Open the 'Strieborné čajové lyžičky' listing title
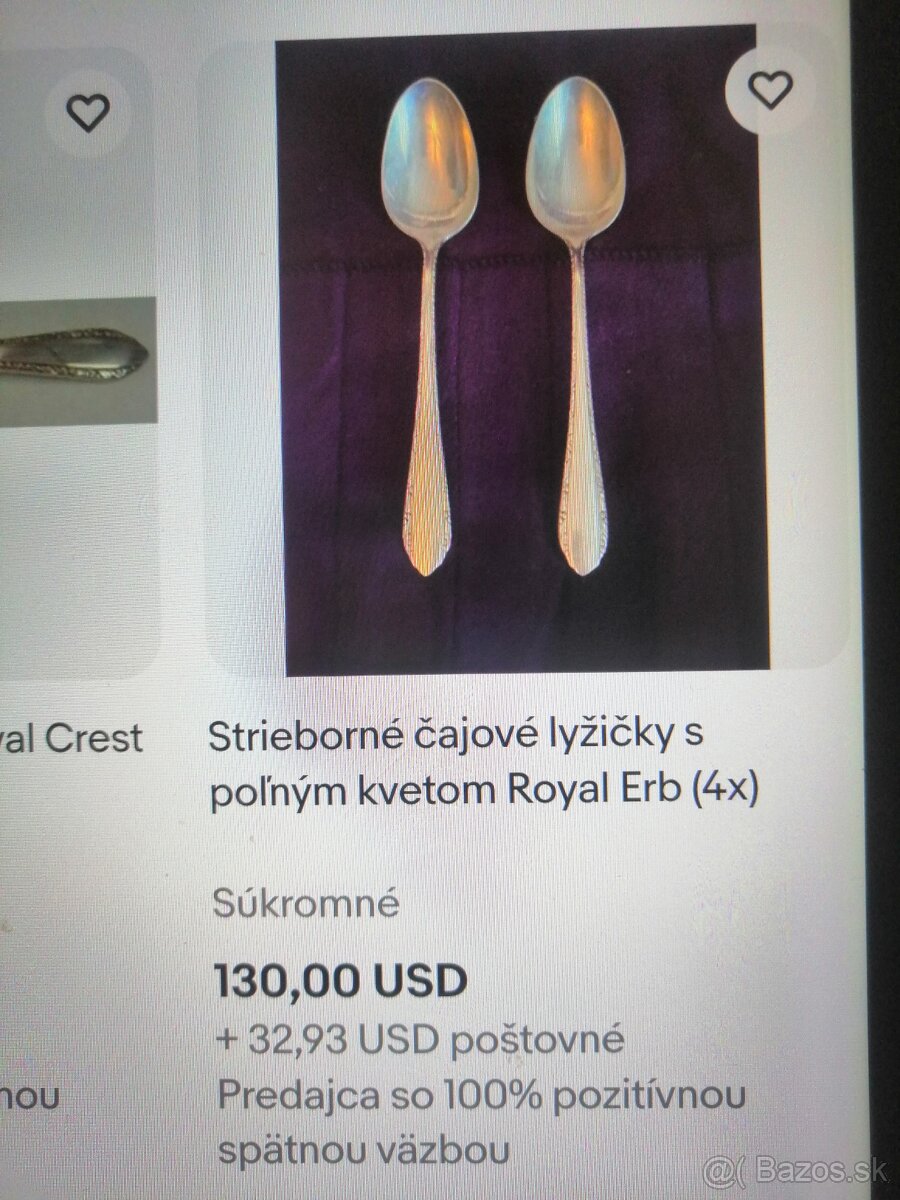Image resolution: width=900 pixels, height=1200 pixels. [x=483, y=762]
